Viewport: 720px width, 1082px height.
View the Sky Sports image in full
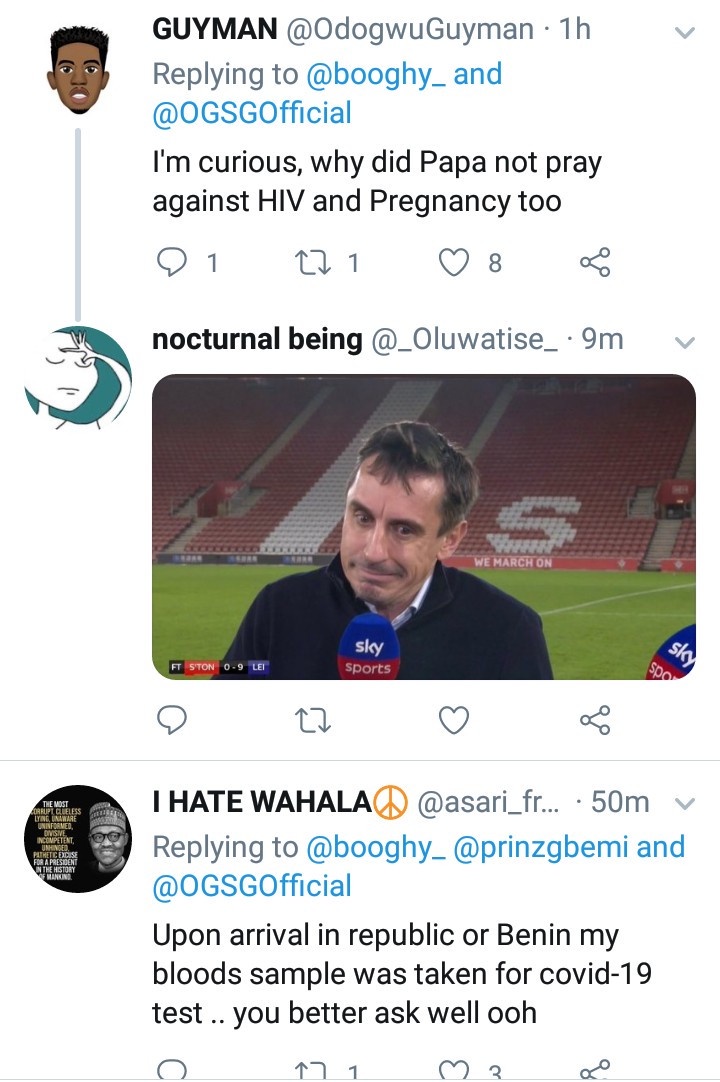[x=424, y=527]
